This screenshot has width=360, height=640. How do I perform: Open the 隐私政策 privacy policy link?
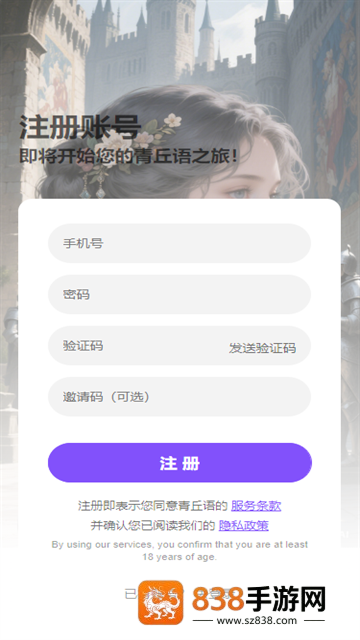(x=244, y=525)
